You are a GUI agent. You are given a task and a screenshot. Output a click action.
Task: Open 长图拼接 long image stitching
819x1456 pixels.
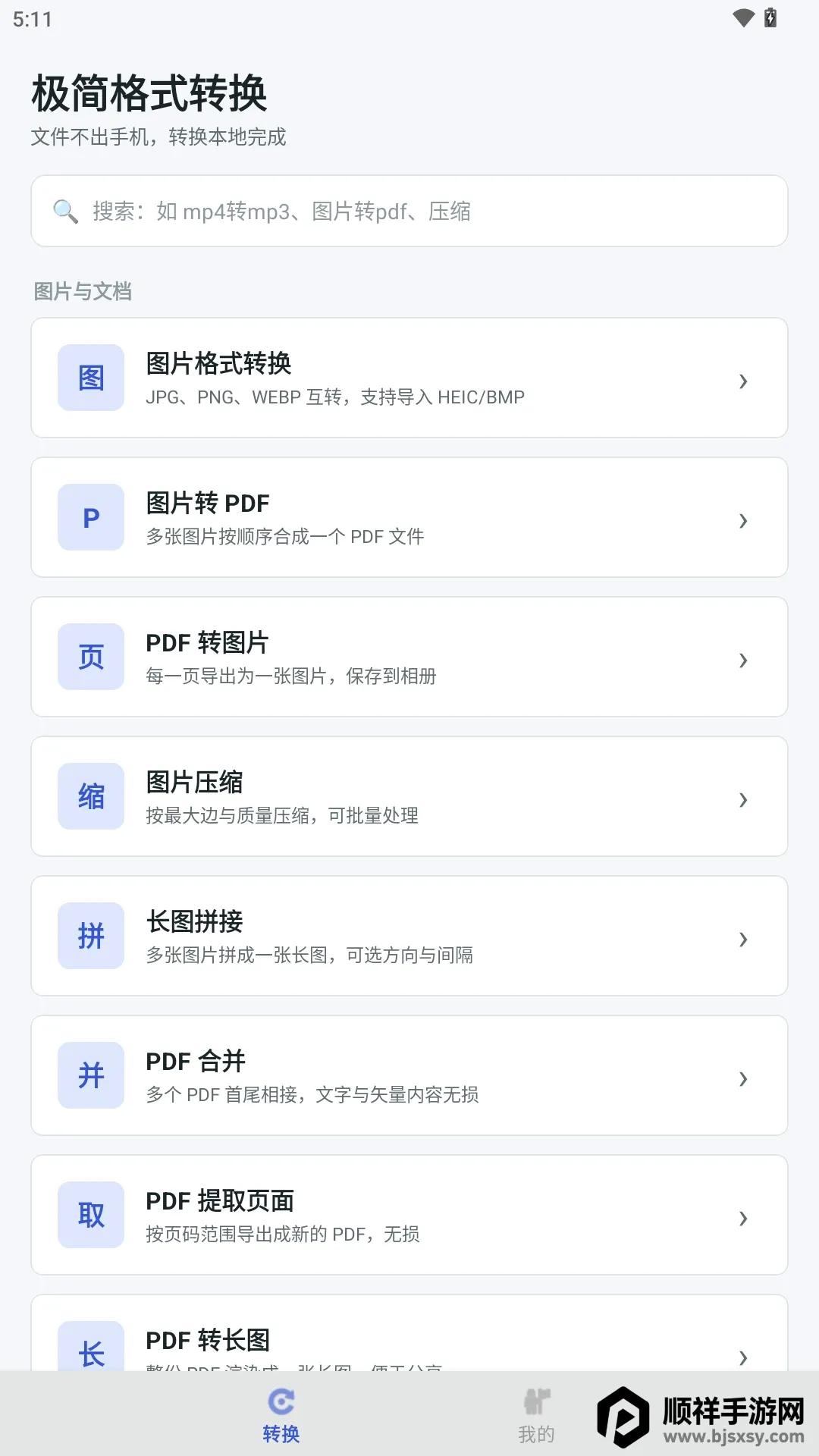tap(409, 936)
